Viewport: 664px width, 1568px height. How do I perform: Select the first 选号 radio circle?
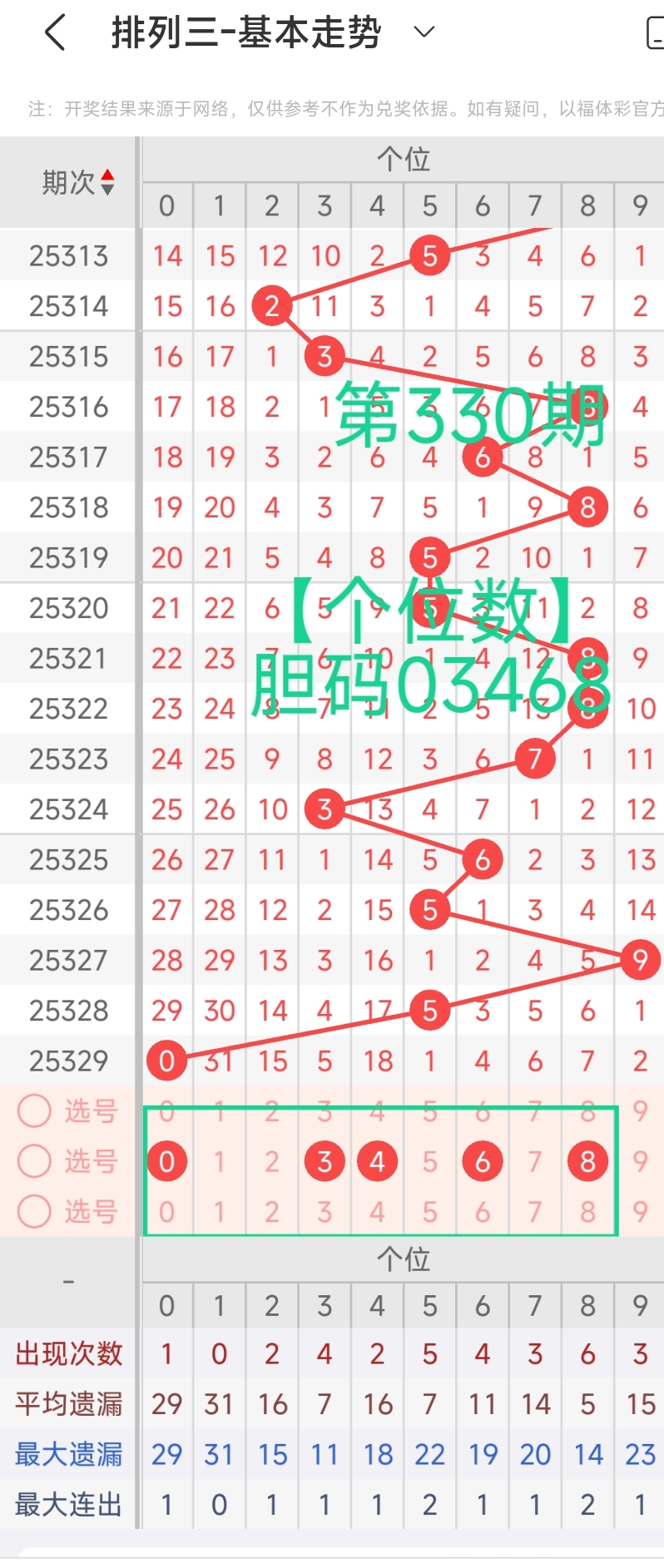click(34, 1110)
